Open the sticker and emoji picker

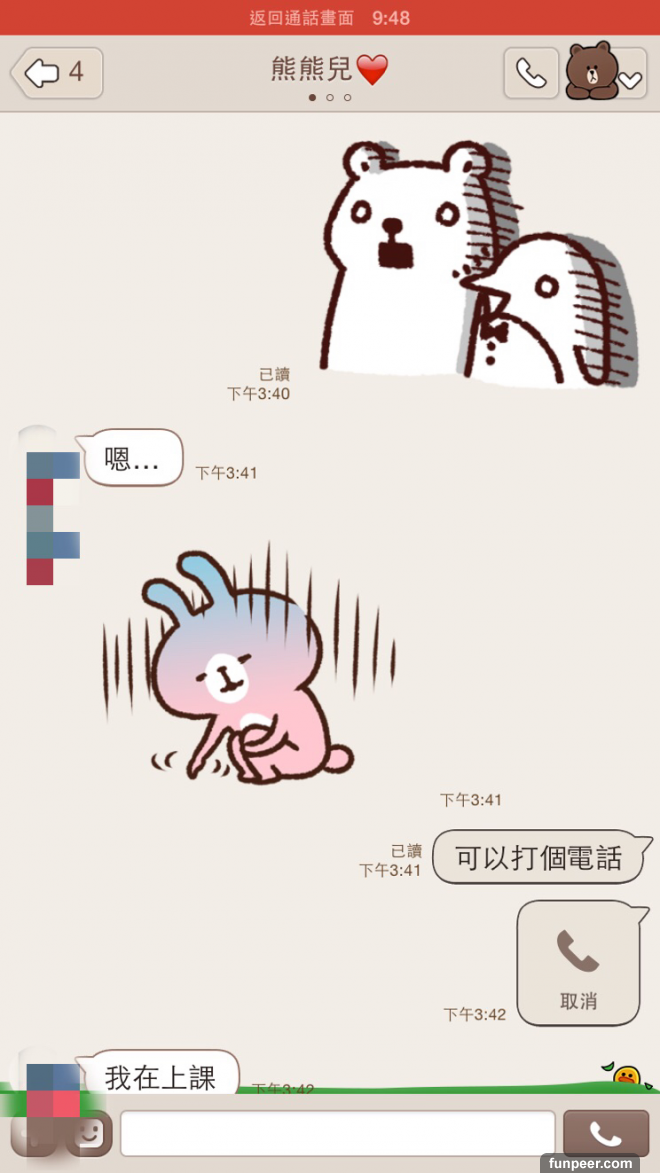click(x=89, y=1132)
